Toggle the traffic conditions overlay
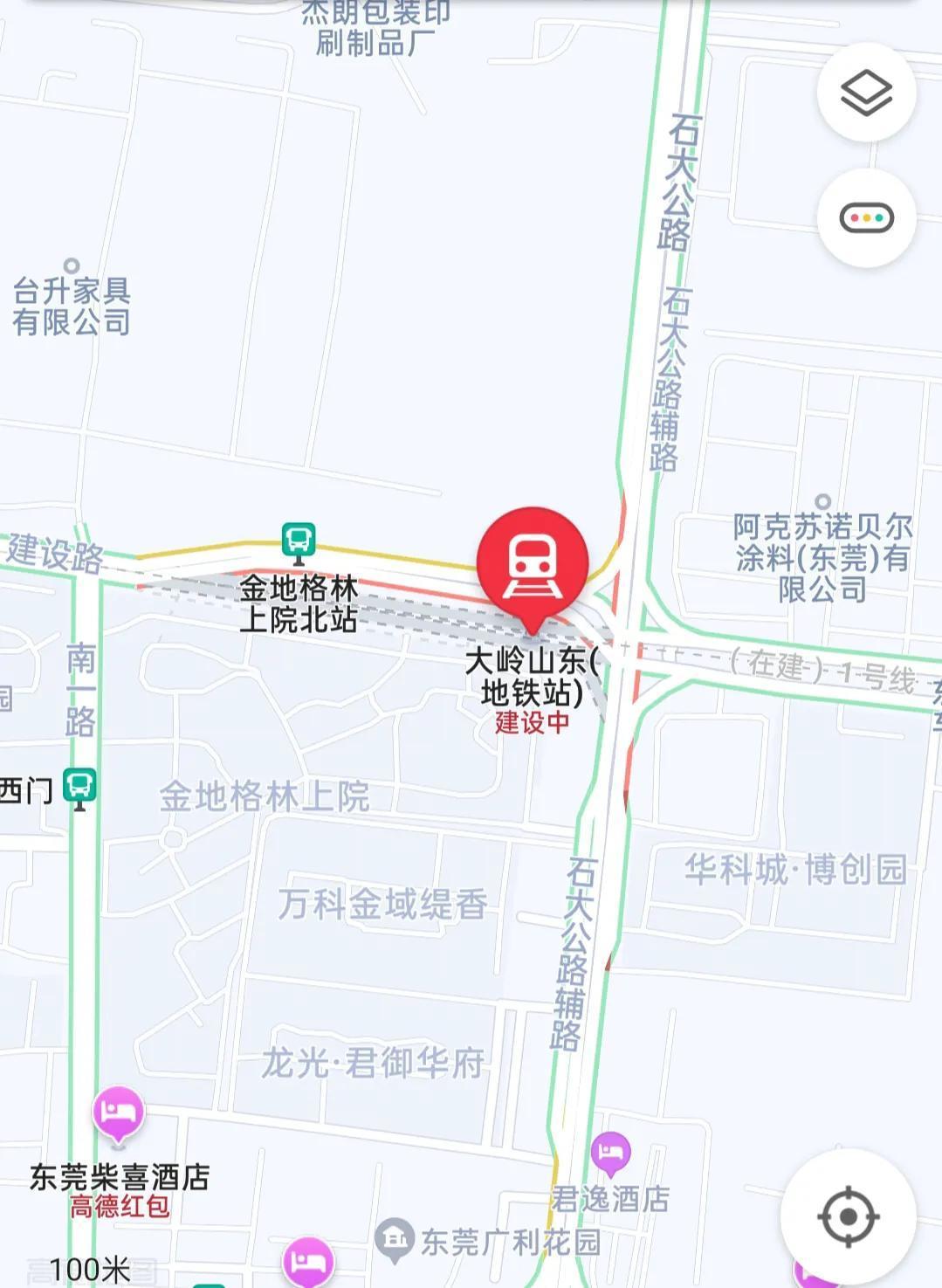The image size is (942, 1288). pos(866,217)
